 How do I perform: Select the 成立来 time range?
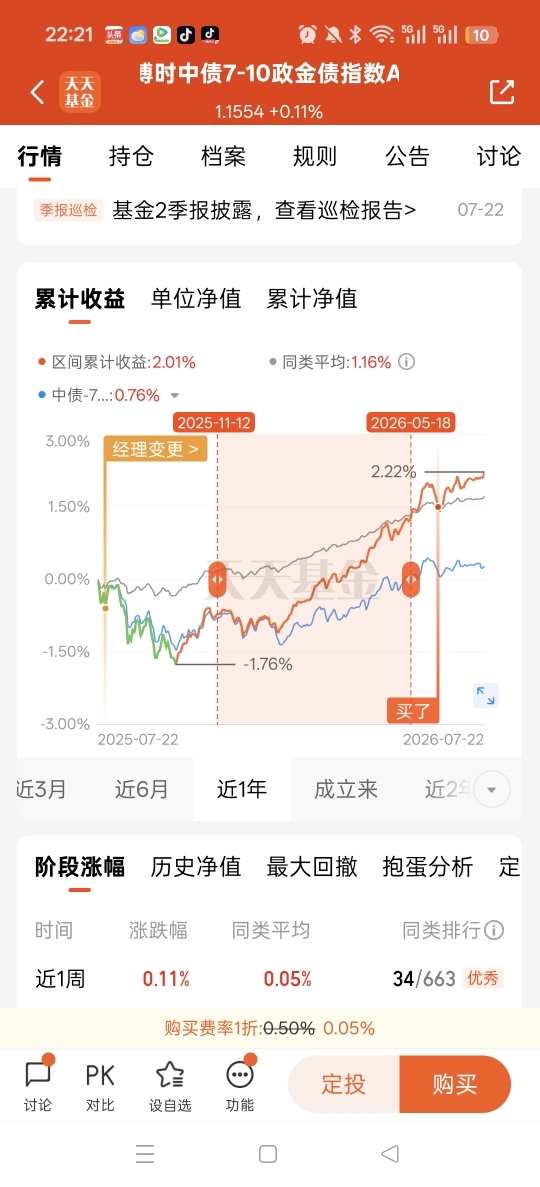point(345,790)
